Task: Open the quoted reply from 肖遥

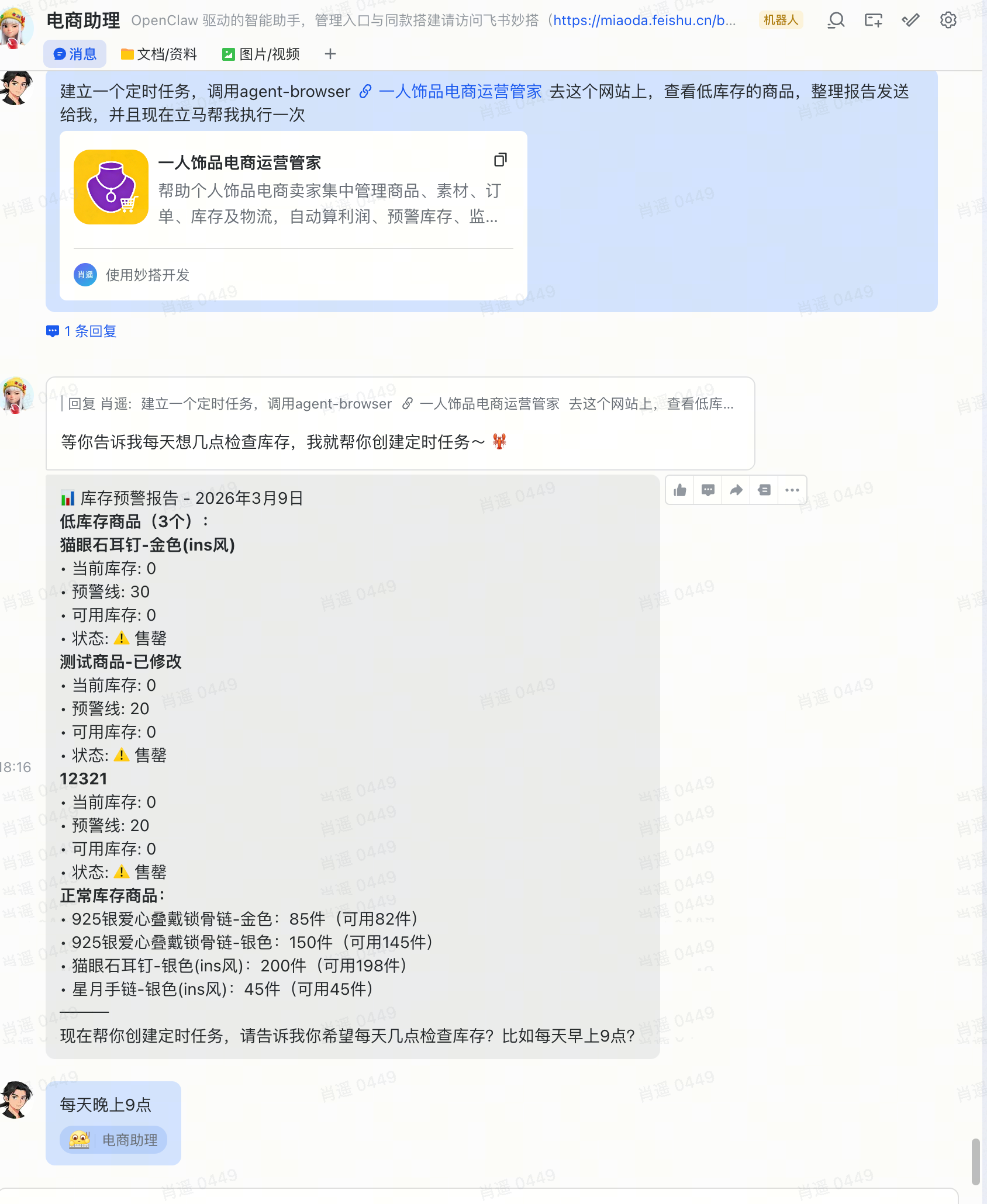Action: click(x=400, y=404)
